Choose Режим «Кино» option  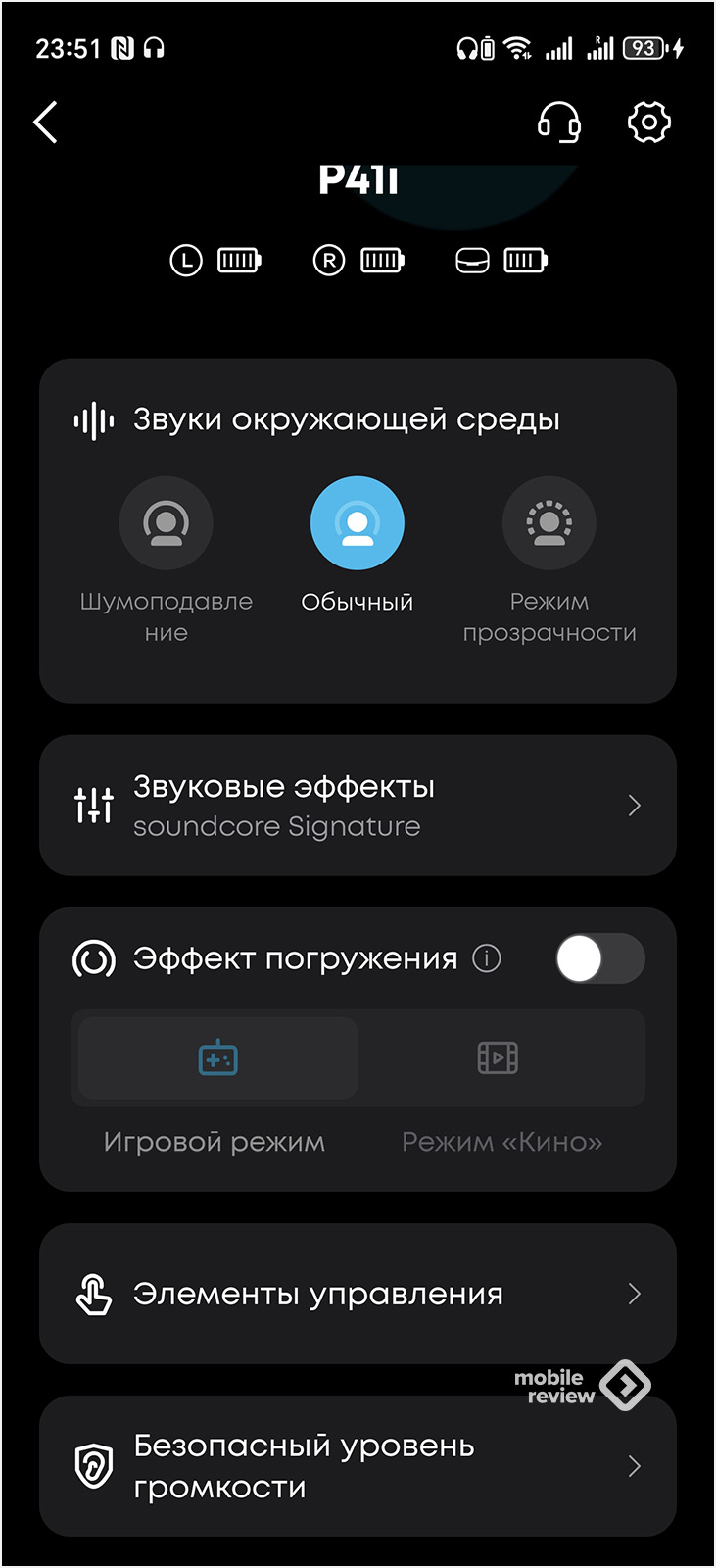coord(499,1059)
